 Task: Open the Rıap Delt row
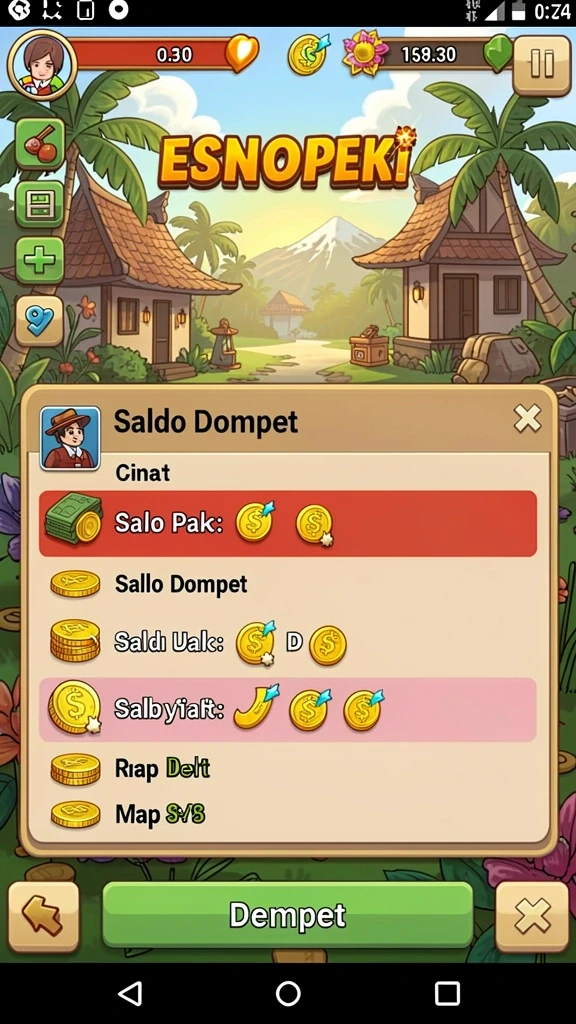click(x=288, y=769)
